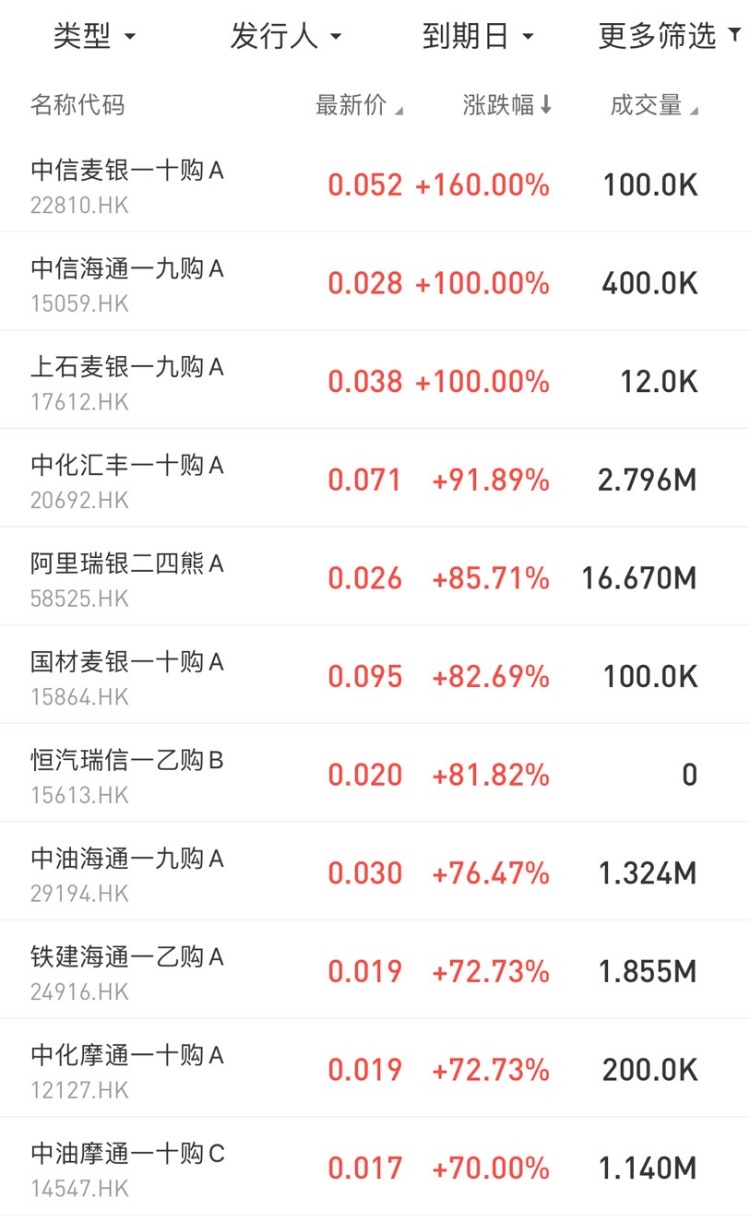Open the 到期日 dropdown
Screen dimensions: 750x1222
tap(478, 38)
